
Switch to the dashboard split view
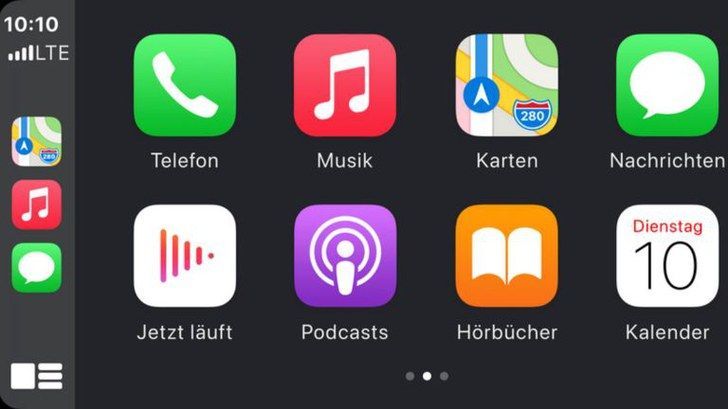coord(36,376)
